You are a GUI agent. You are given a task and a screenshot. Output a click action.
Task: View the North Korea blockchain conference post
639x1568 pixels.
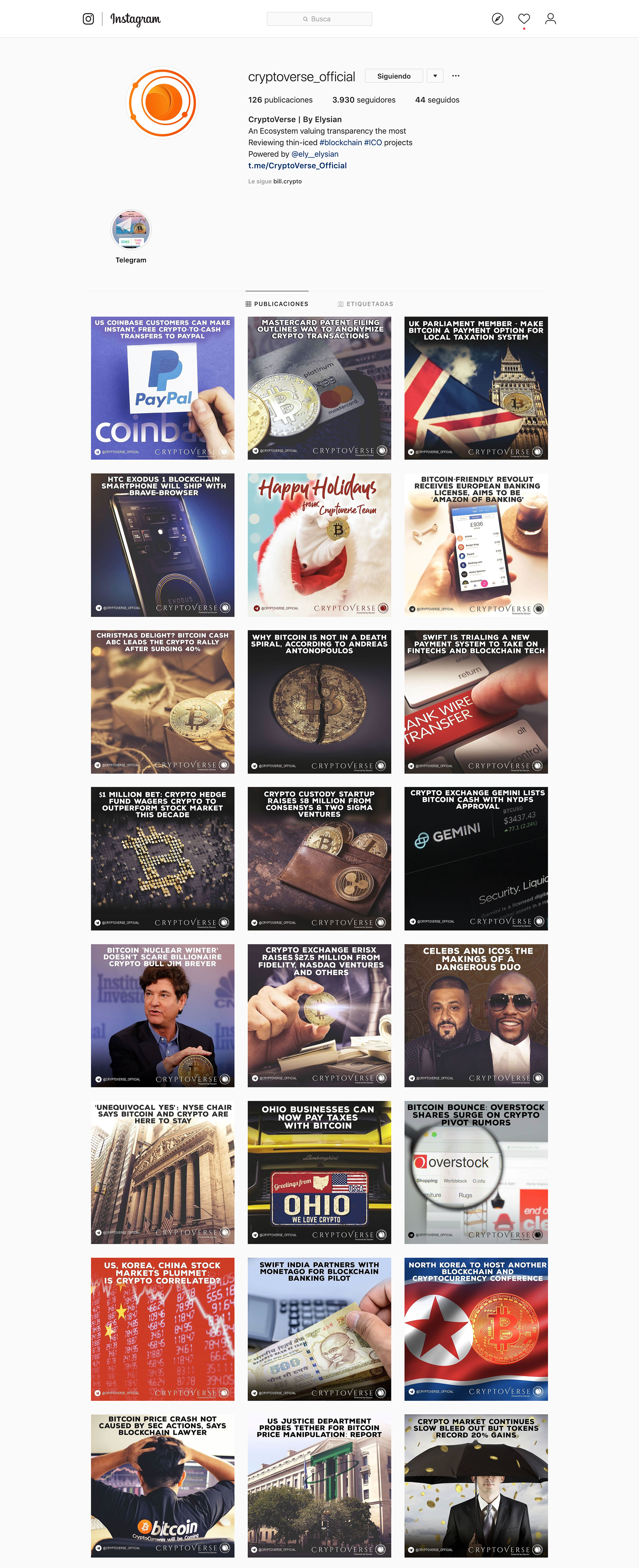[x=476, y=1329]
